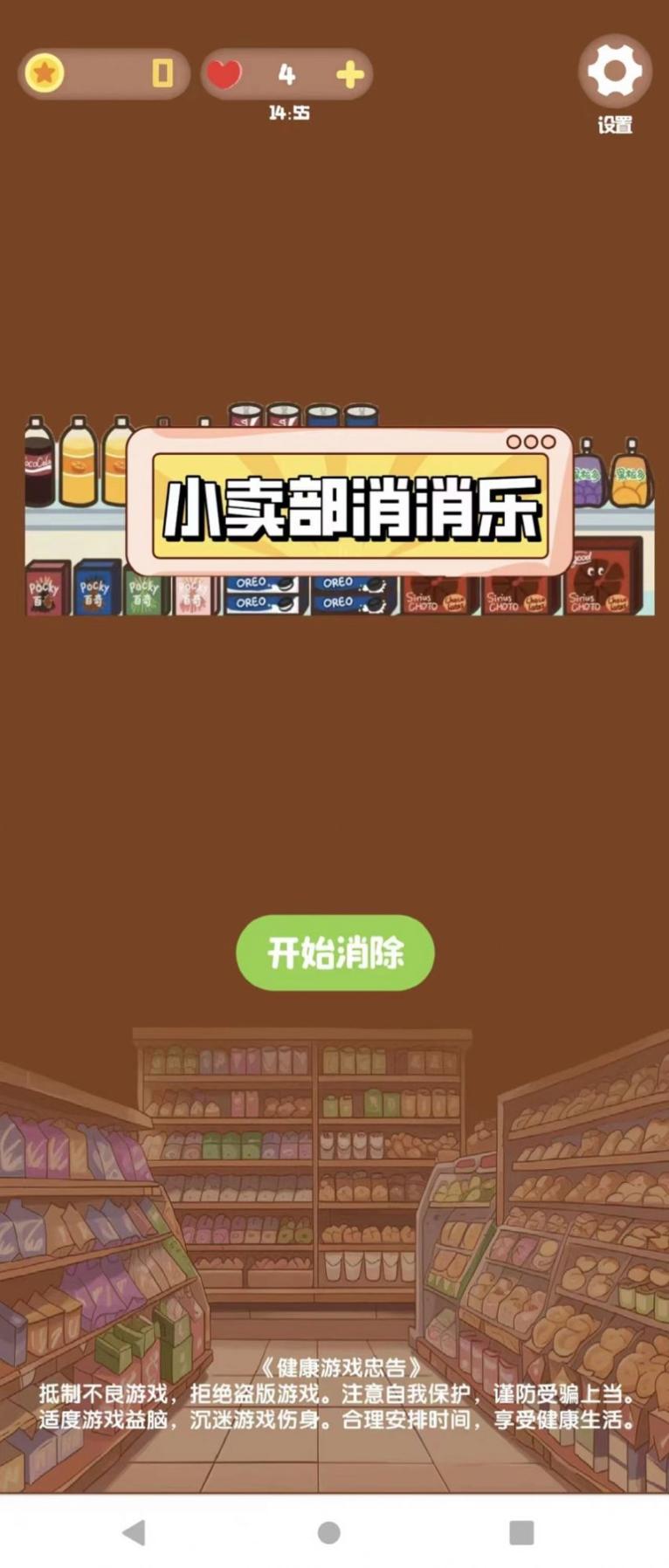This screenshot has height=1568, width=669.
Task: Add more hearts with the plus icon
Action: [x=349, y=75]
